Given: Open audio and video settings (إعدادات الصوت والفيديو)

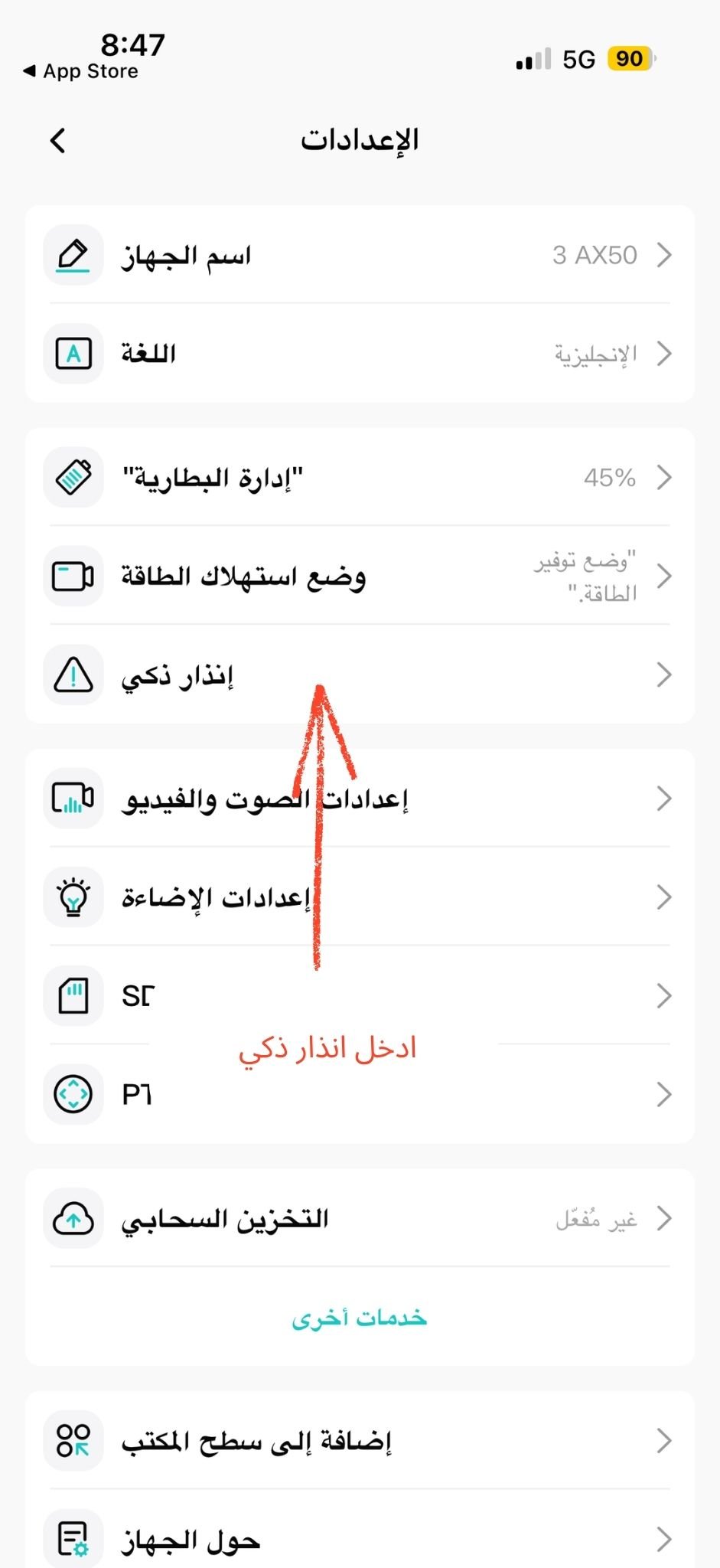Looking at the screenshot, I should [x=360, y=799].
